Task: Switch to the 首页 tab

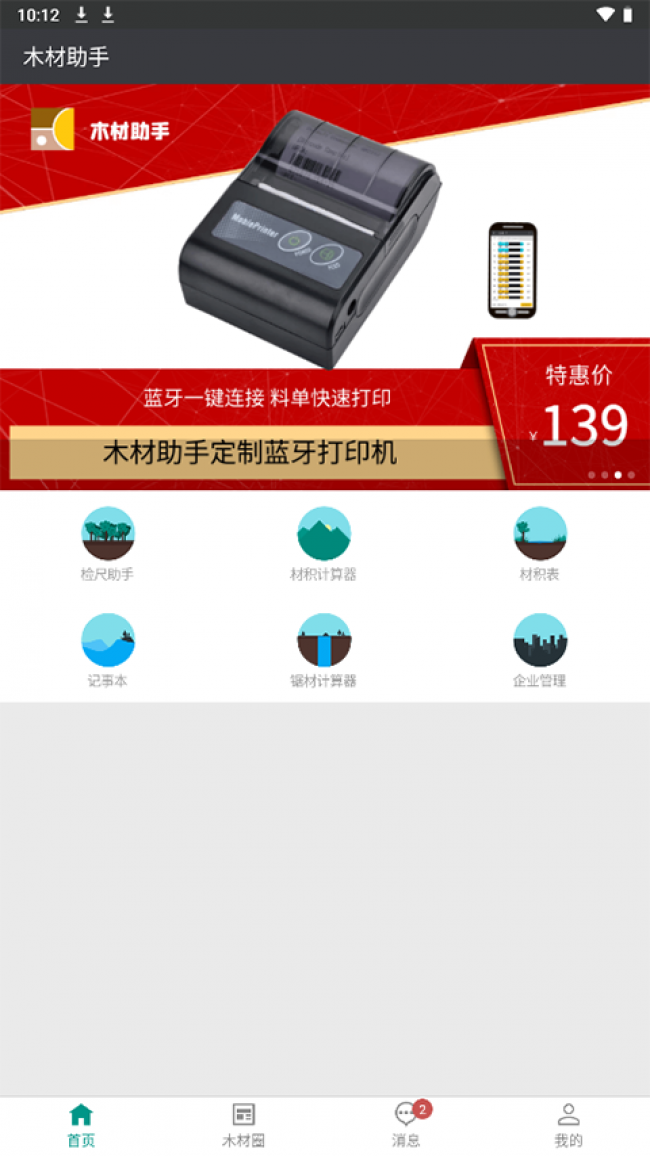Action: pyautogui.click(x=81, y=1124)
